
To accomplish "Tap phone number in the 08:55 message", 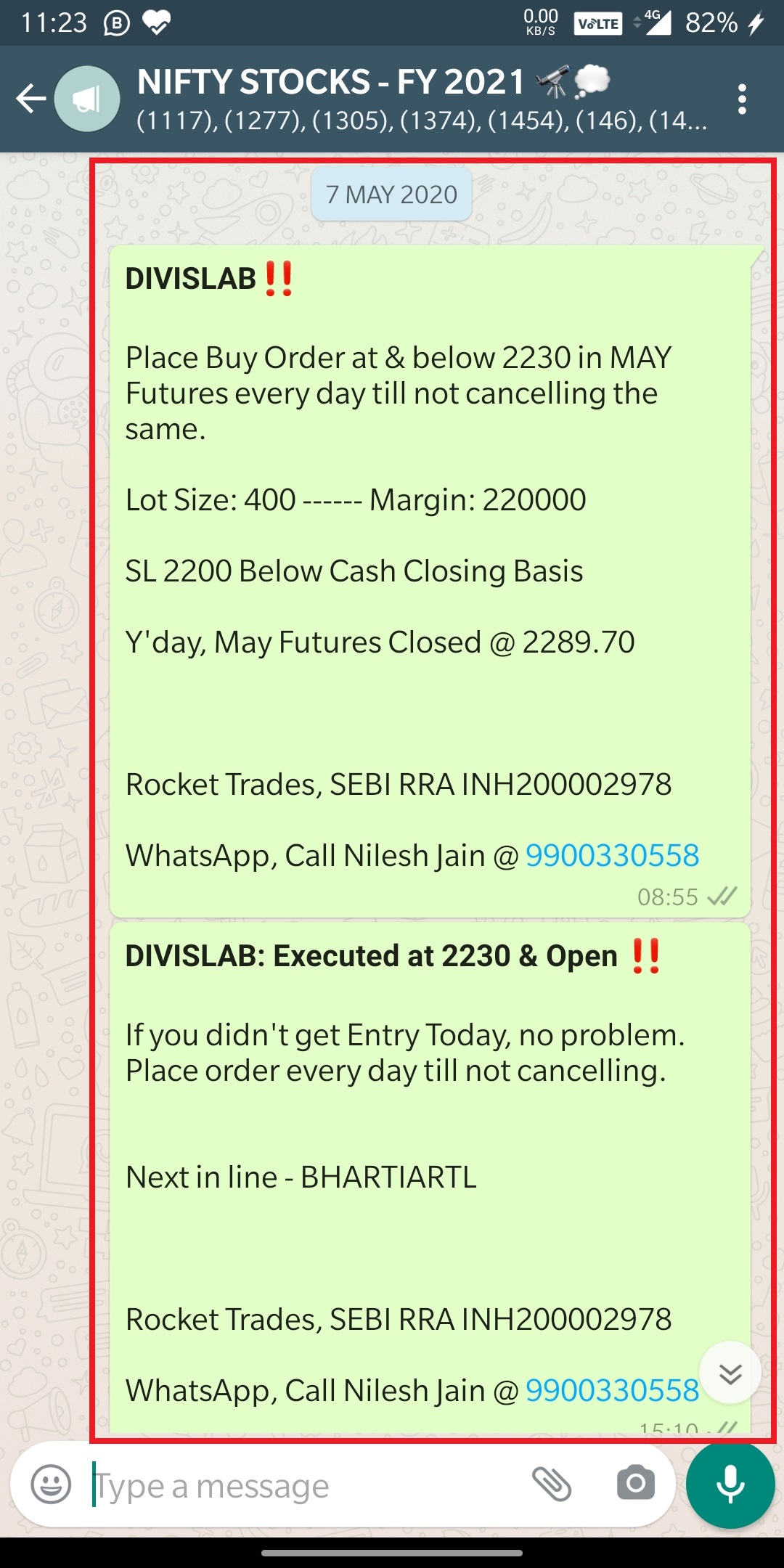I will click(x=612, y=856).
